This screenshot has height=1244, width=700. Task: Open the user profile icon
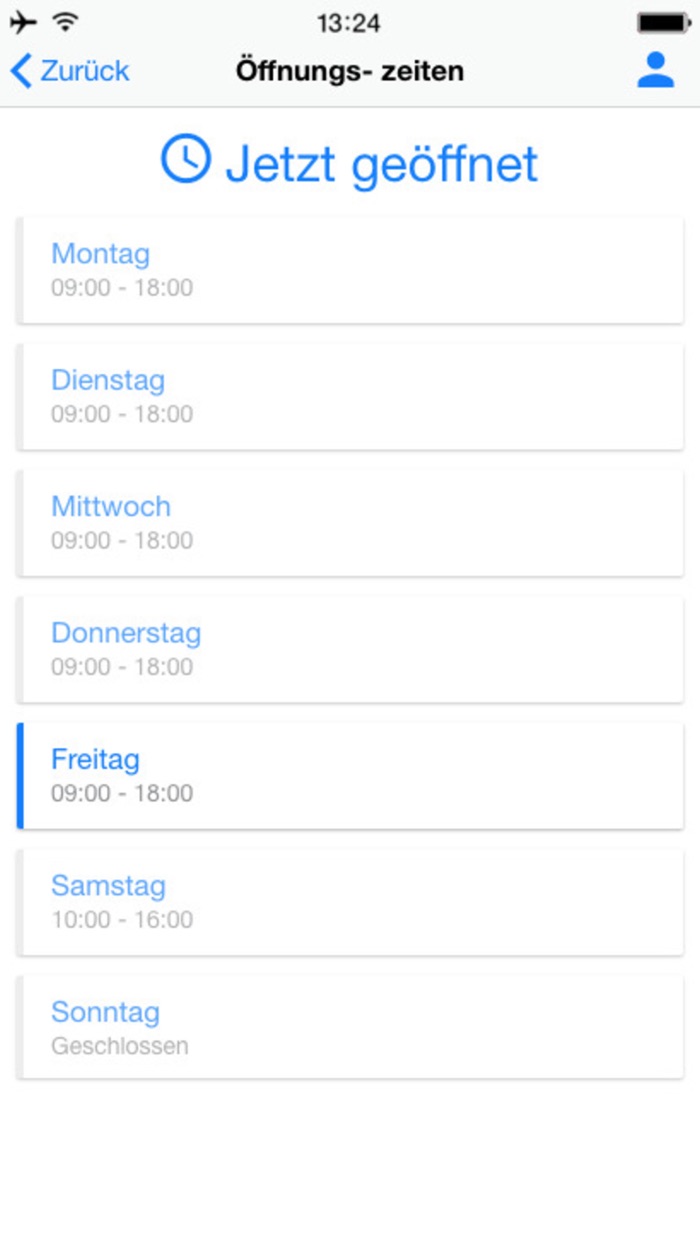coord(656,70)
